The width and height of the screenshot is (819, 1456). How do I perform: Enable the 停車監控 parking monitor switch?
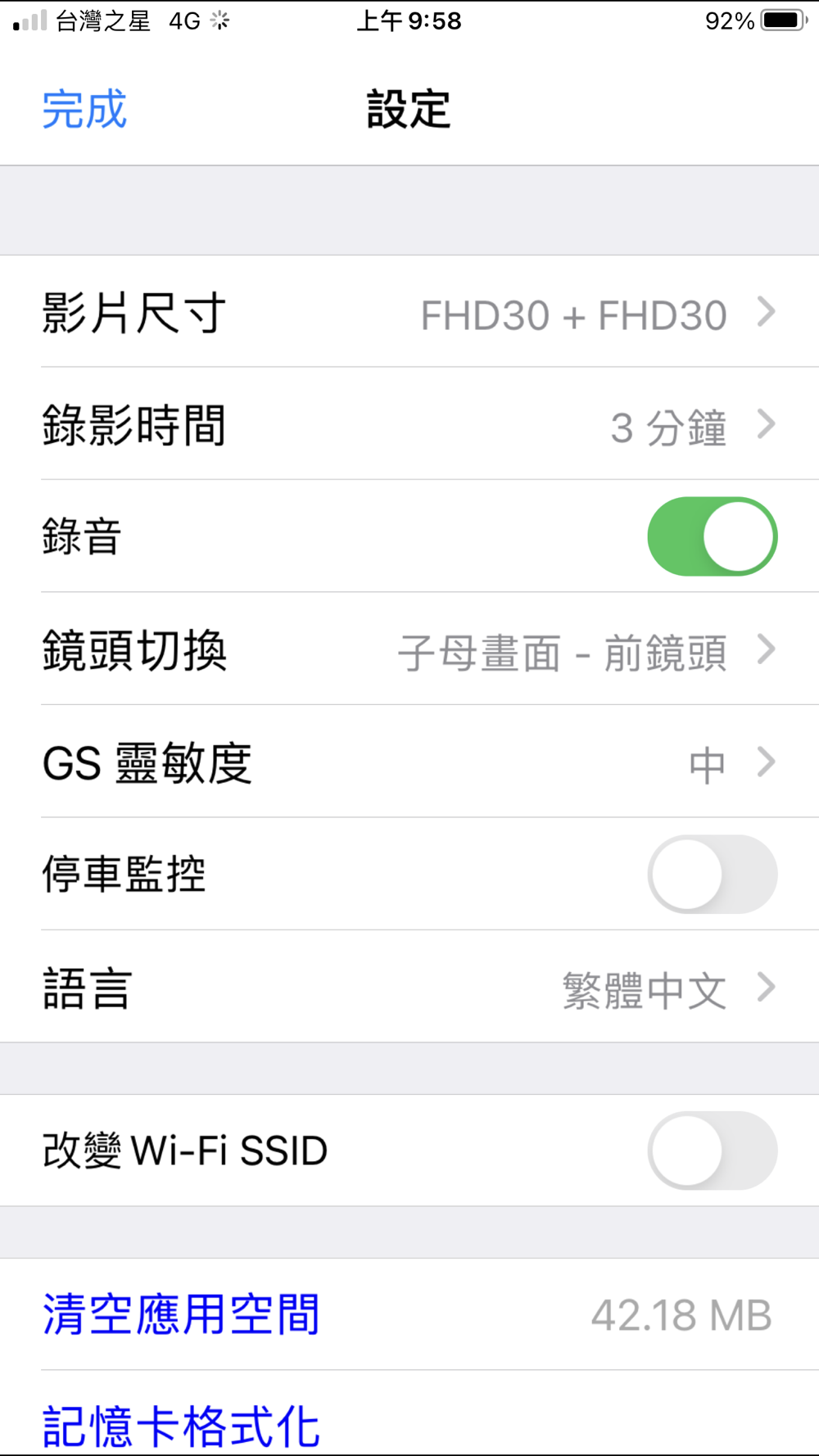pos(712,874)
